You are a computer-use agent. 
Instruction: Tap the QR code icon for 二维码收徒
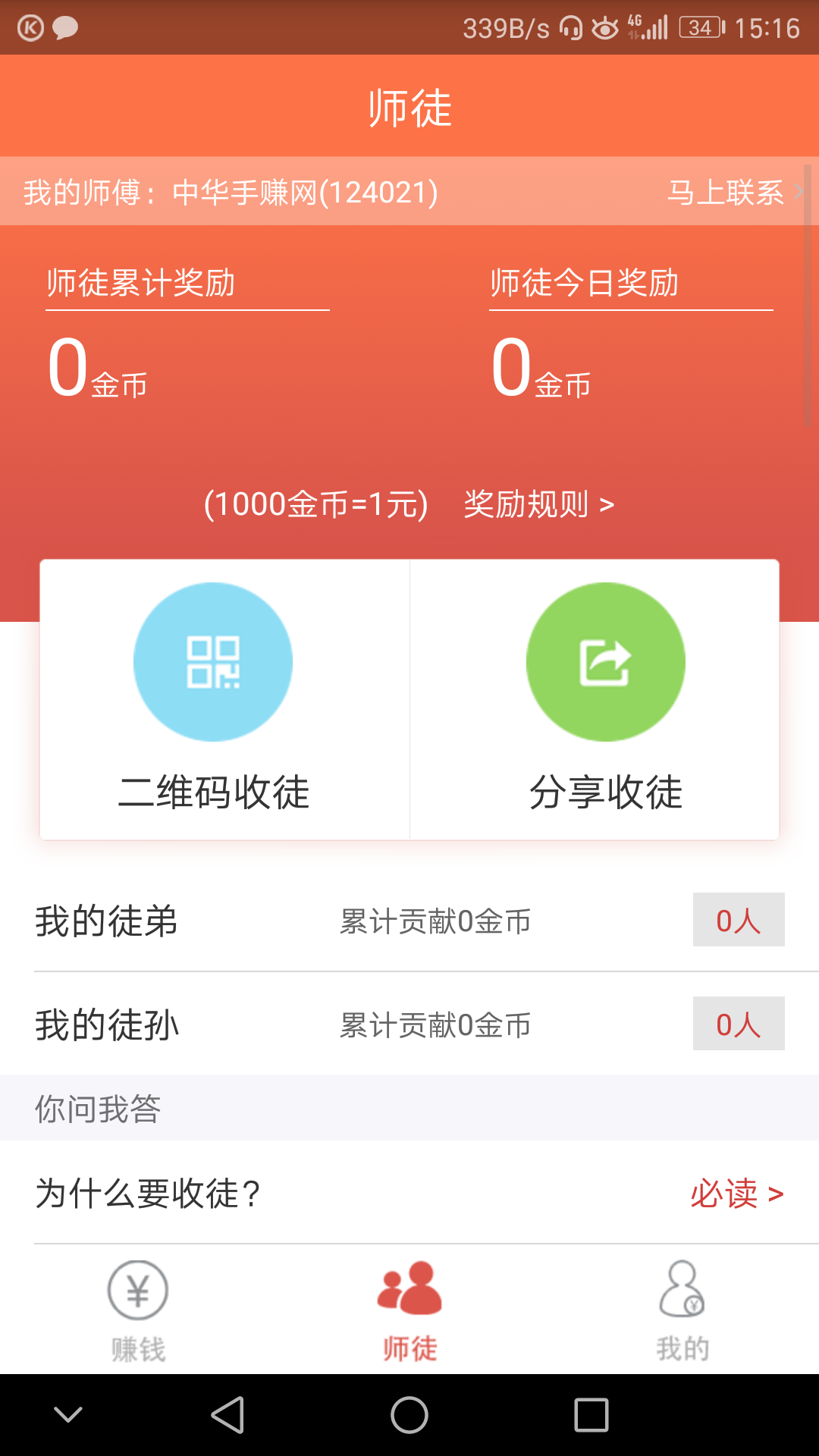point(213,662)
